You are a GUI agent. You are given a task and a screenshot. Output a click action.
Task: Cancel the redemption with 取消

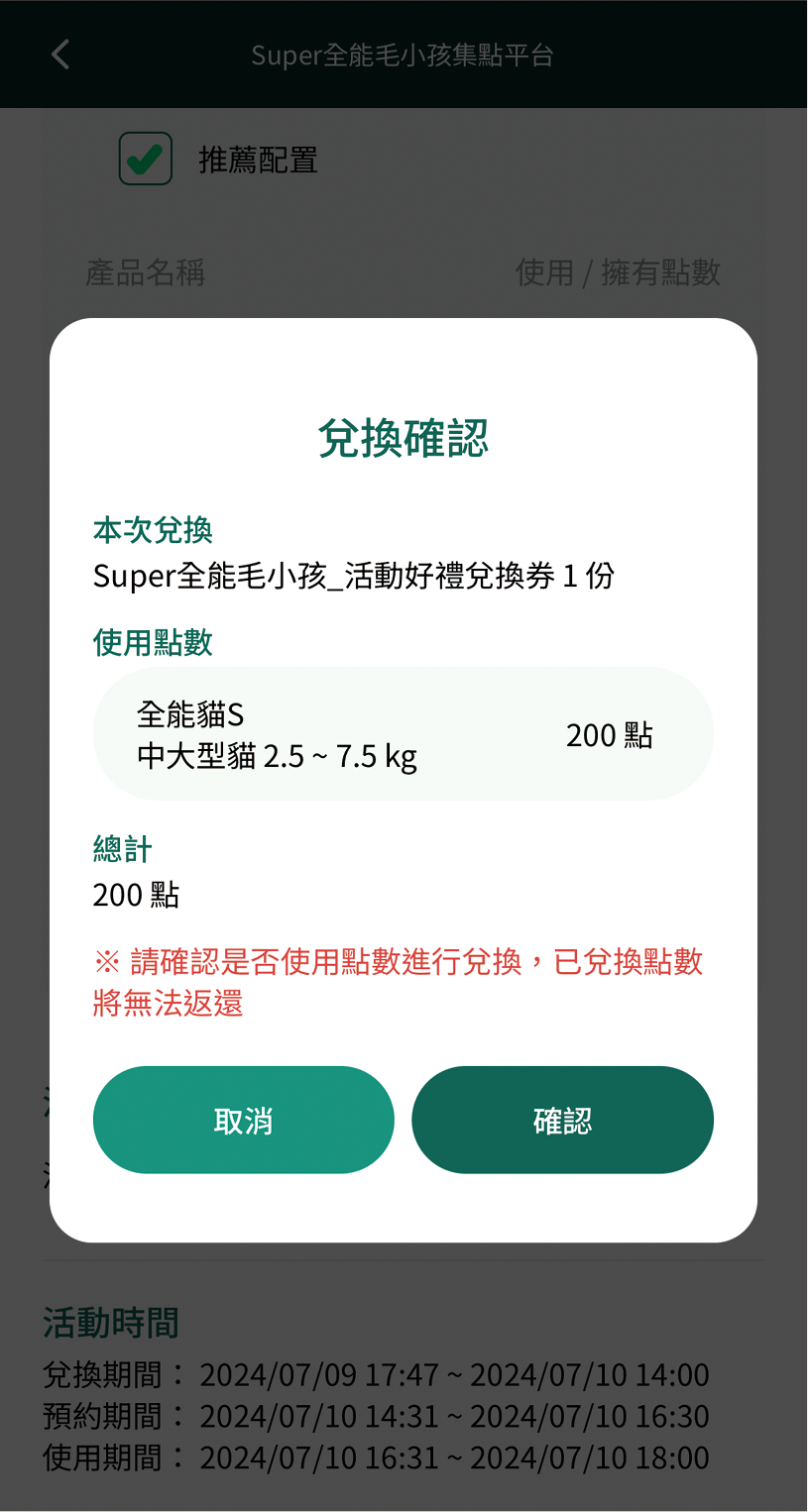[243, 1120]
